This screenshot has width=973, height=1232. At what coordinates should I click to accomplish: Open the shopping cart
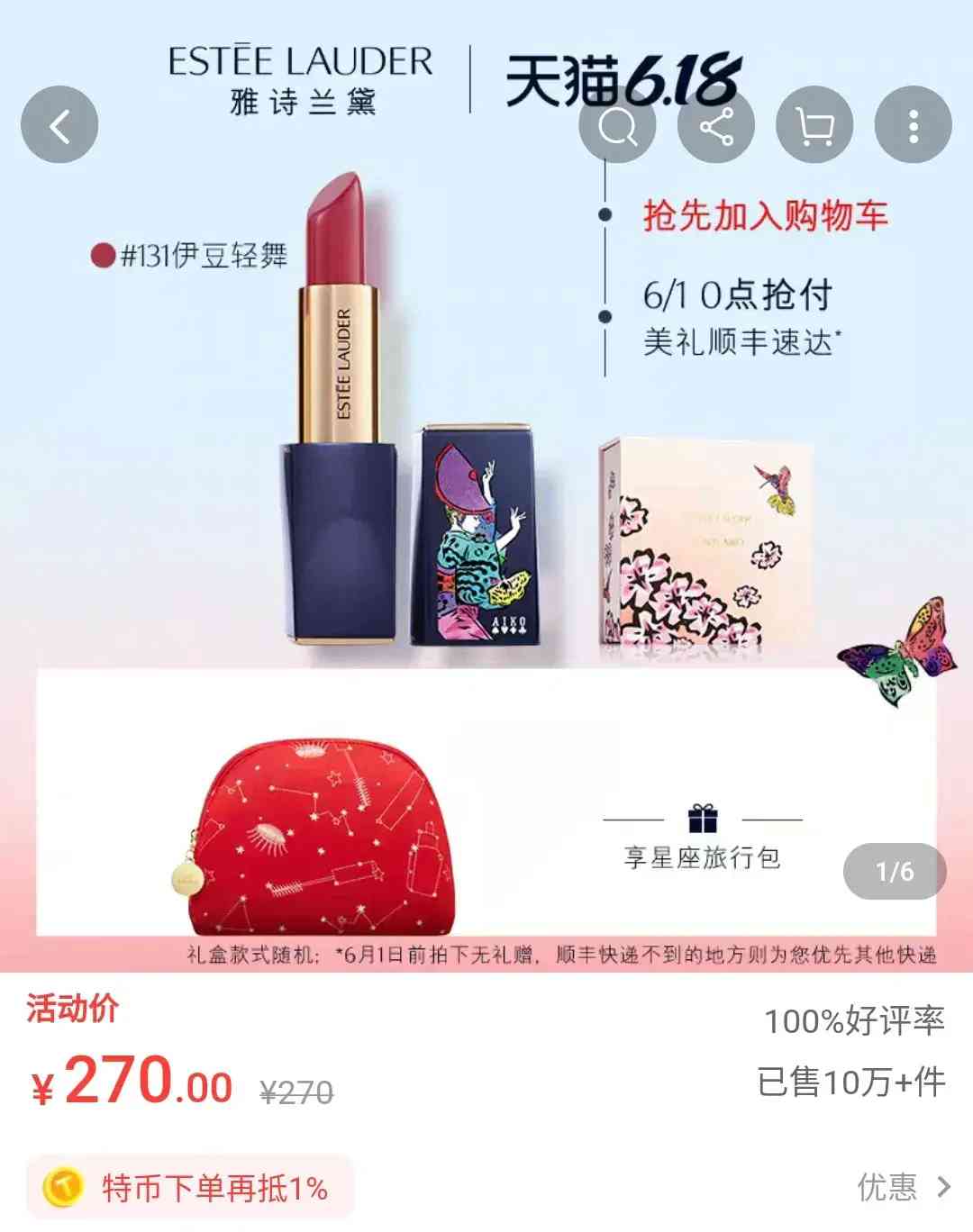[814, 126]
